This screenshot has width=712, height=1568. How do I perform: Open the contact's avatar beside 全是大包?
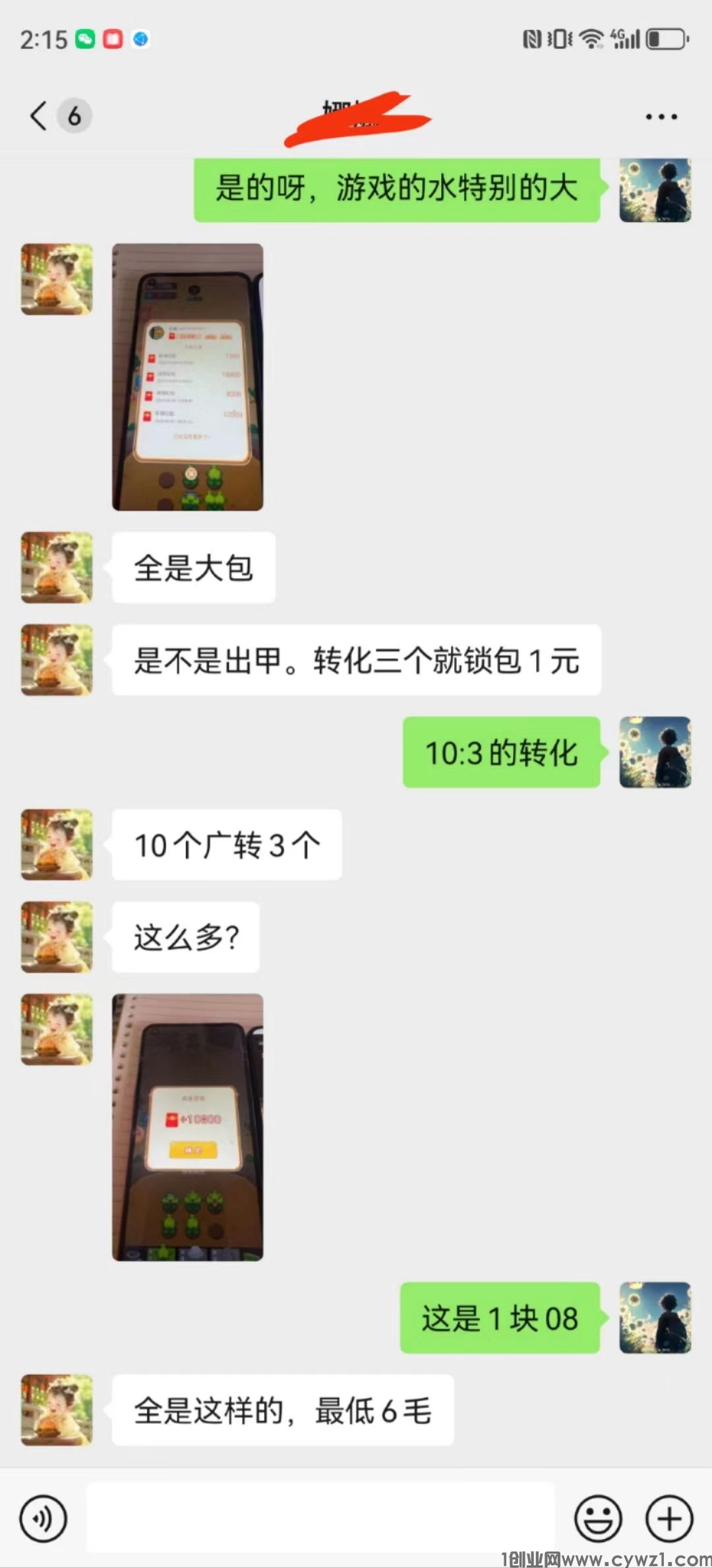[57, 568]
